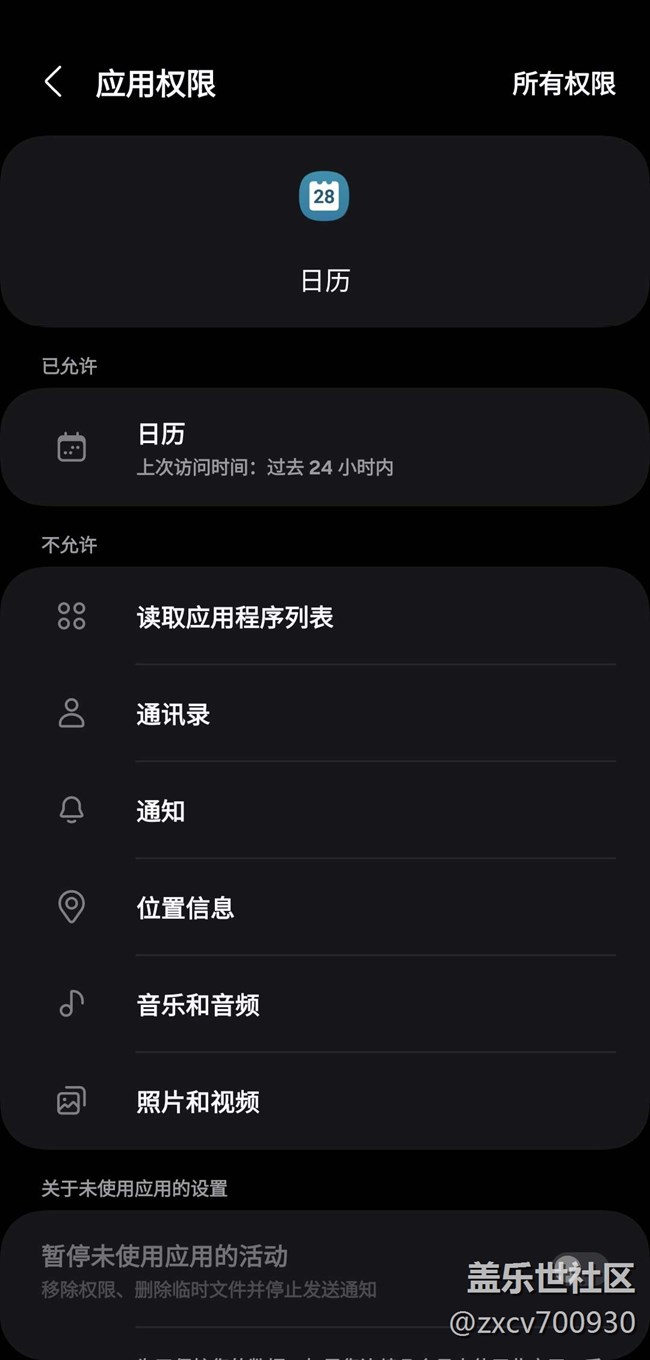The width and height of the screenshot is (650, 1360).
Task: Go back from the 应用权限 page
Action: pos(54,83)
